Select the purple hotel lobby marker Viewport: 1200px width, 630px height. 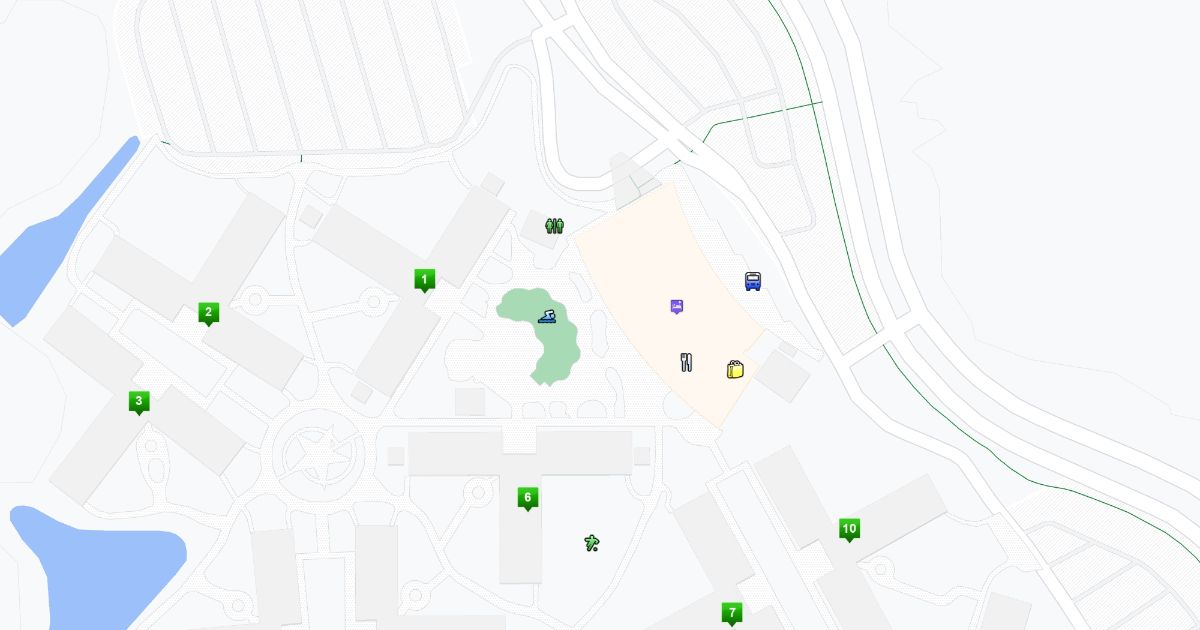[677, 306]
